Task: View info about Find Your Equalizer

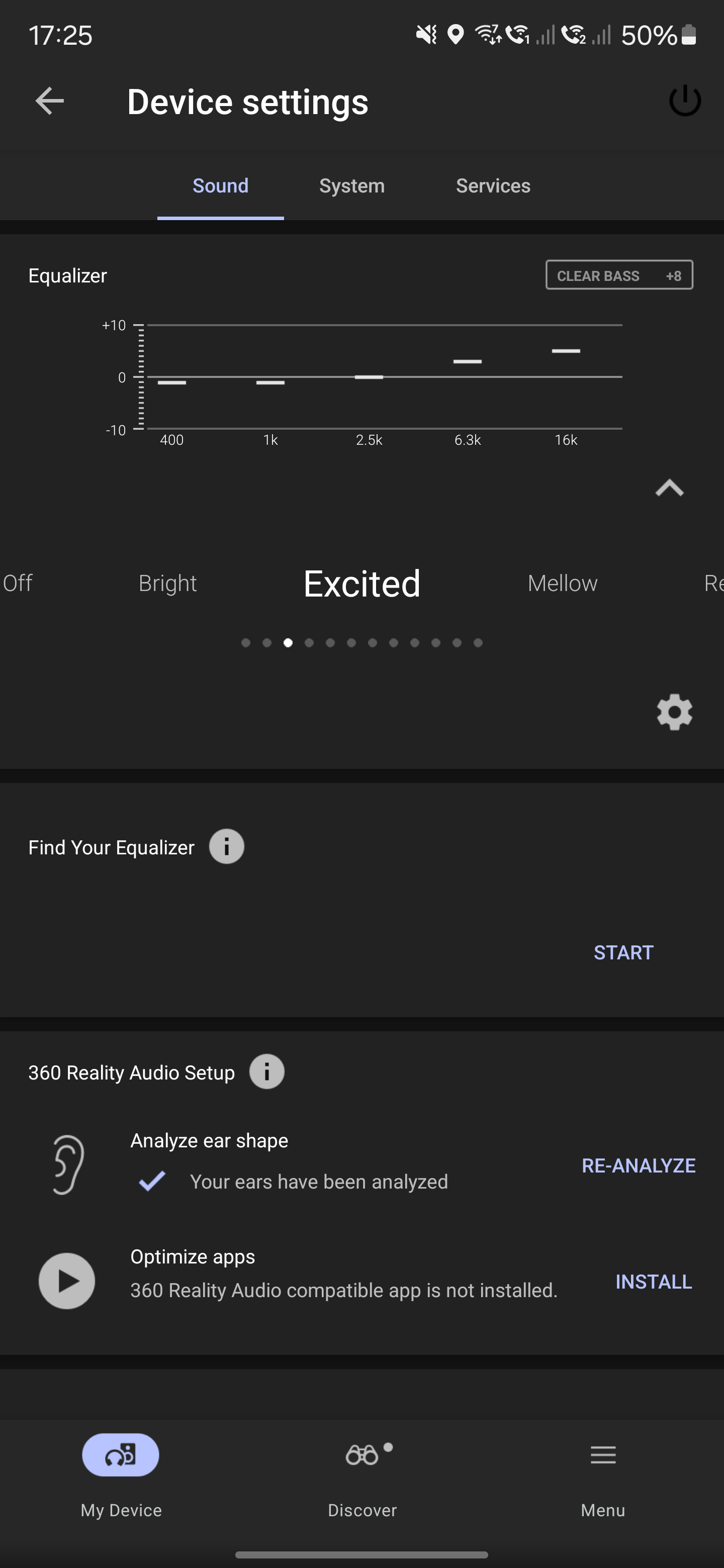Action: [x=227, y=847]
